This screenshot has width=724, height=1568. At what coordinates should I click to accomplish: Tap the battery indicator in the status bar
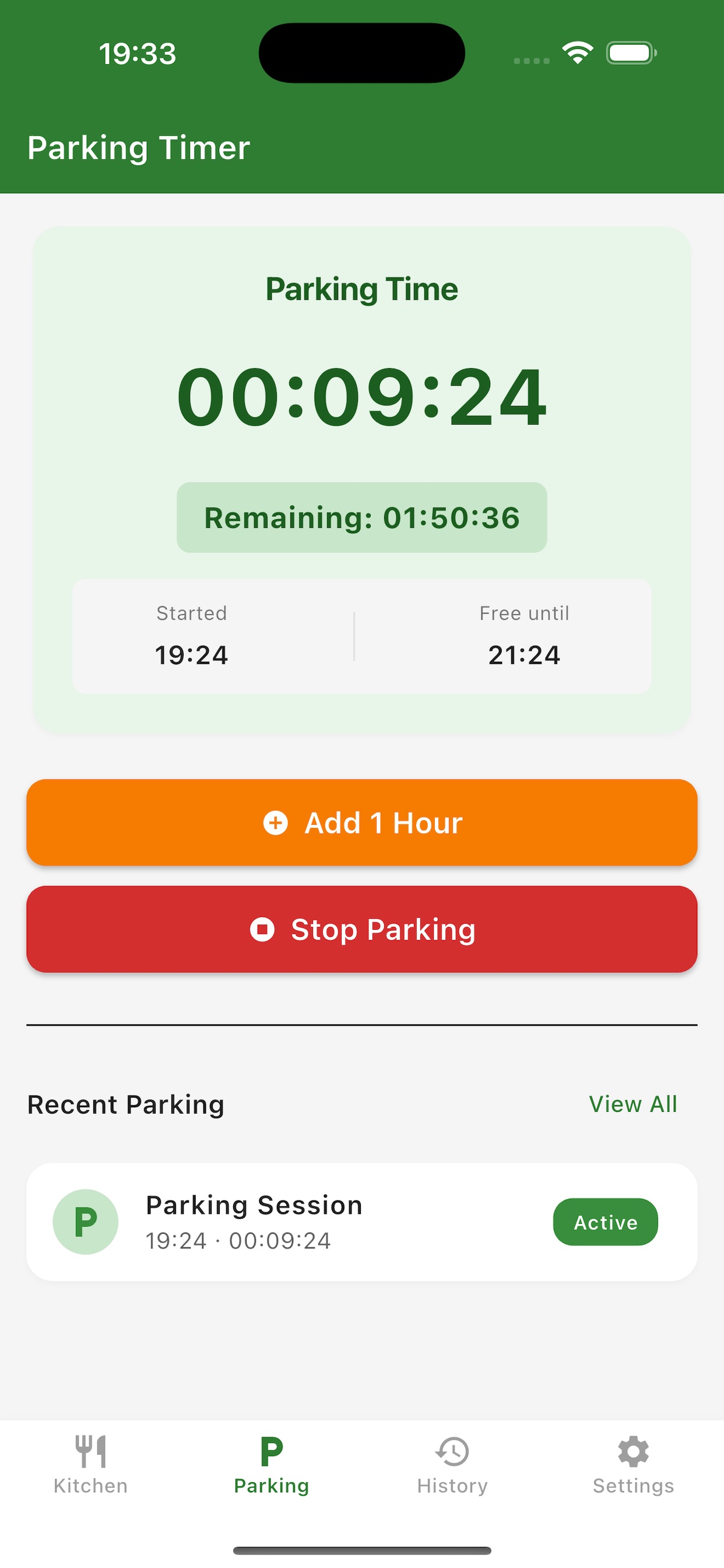(630, 54)
